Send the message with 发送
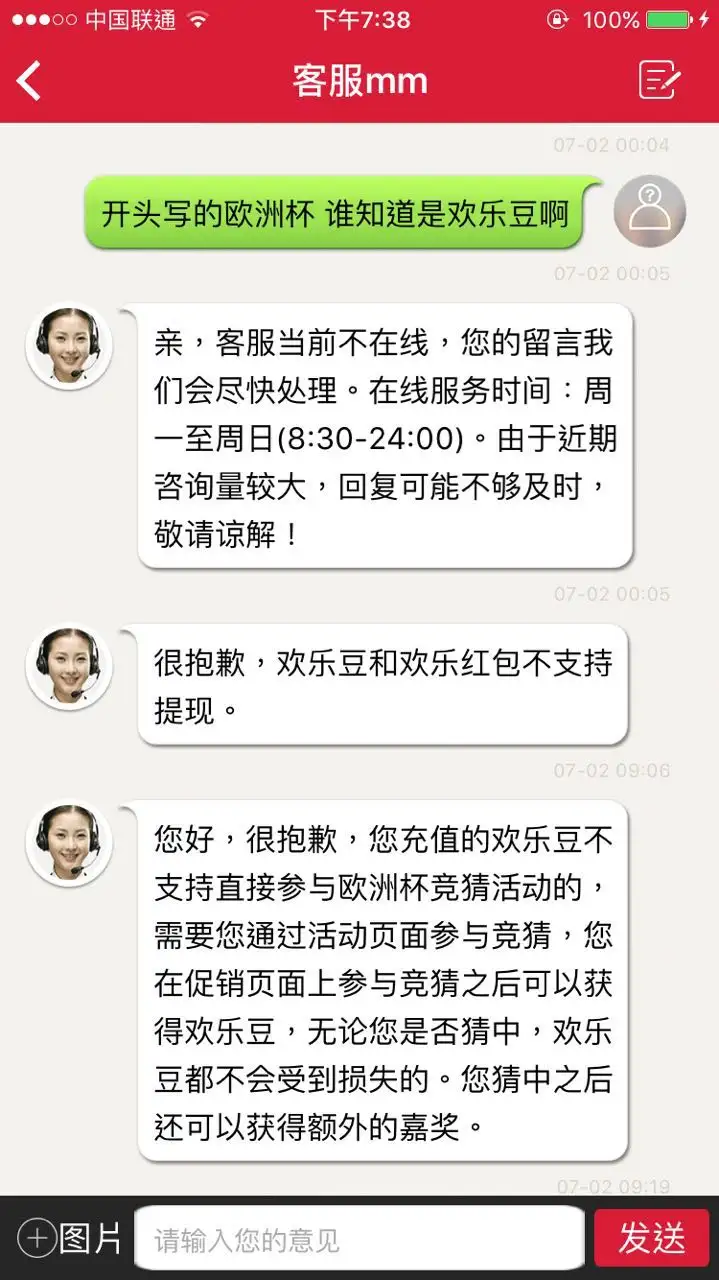This screenshot has height=1280, width=719. pos(652,1238)
